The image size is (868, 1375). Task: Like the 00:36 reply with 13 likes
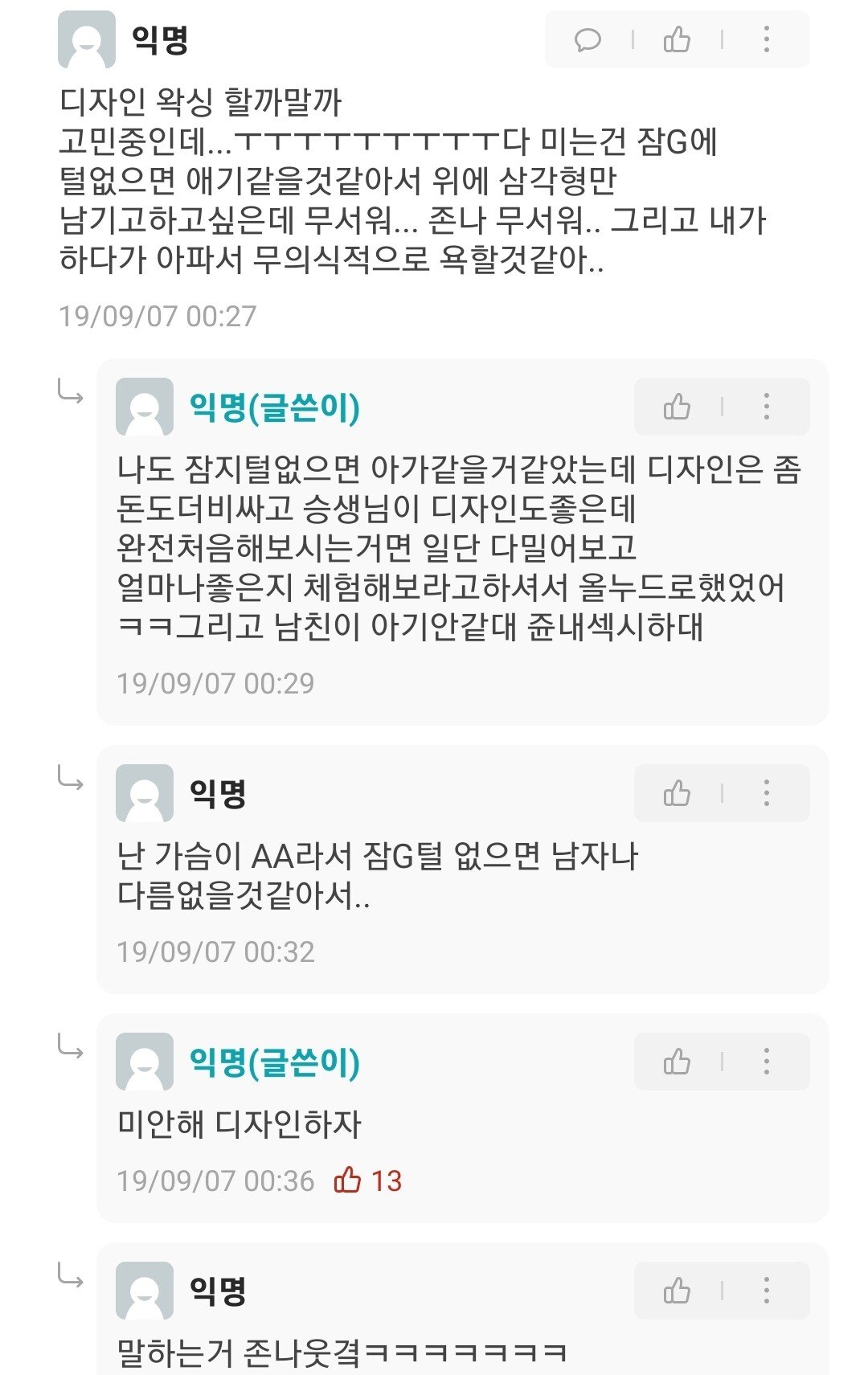click(677, 1062)
